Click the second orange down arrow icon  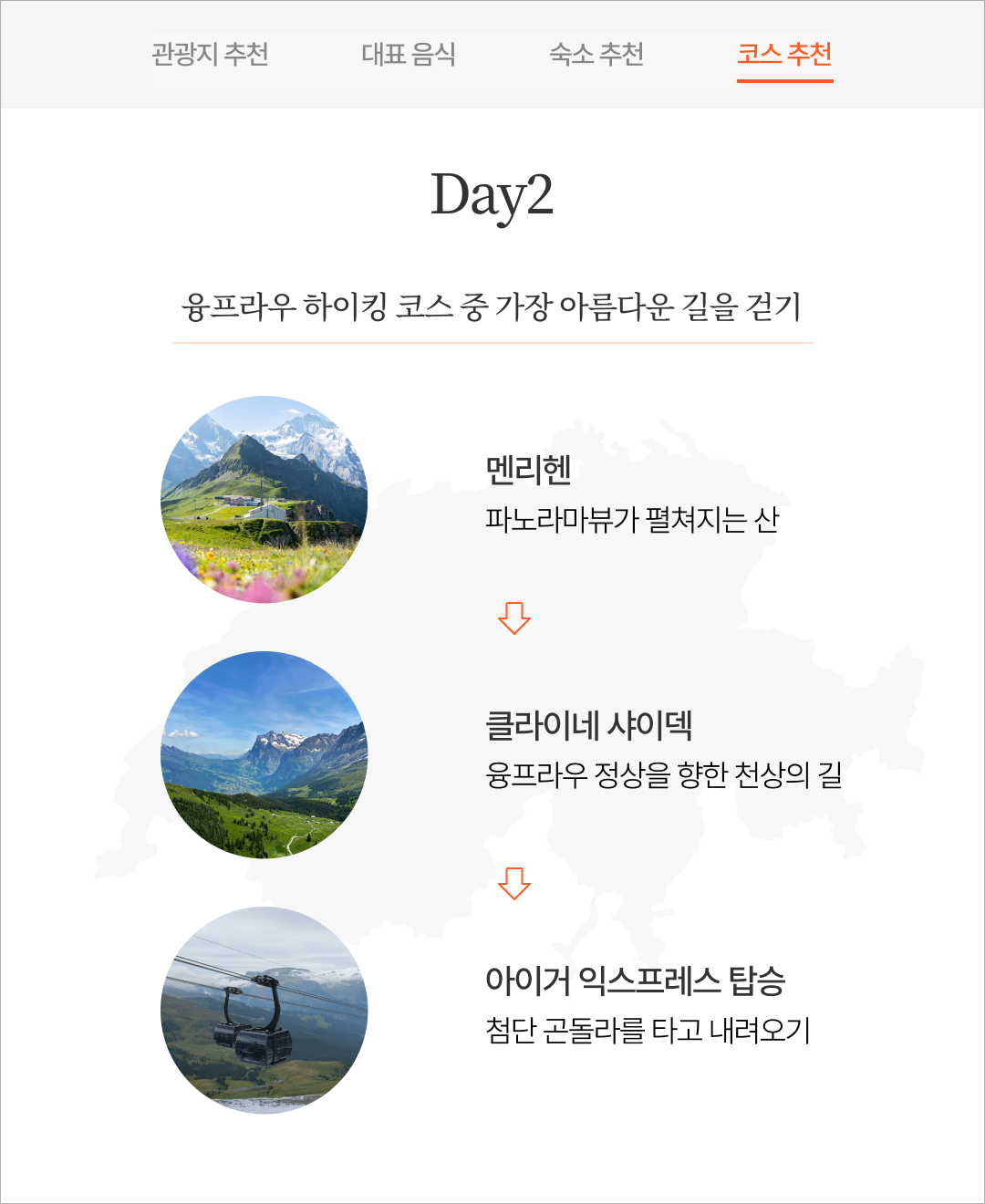click(514, 882)
